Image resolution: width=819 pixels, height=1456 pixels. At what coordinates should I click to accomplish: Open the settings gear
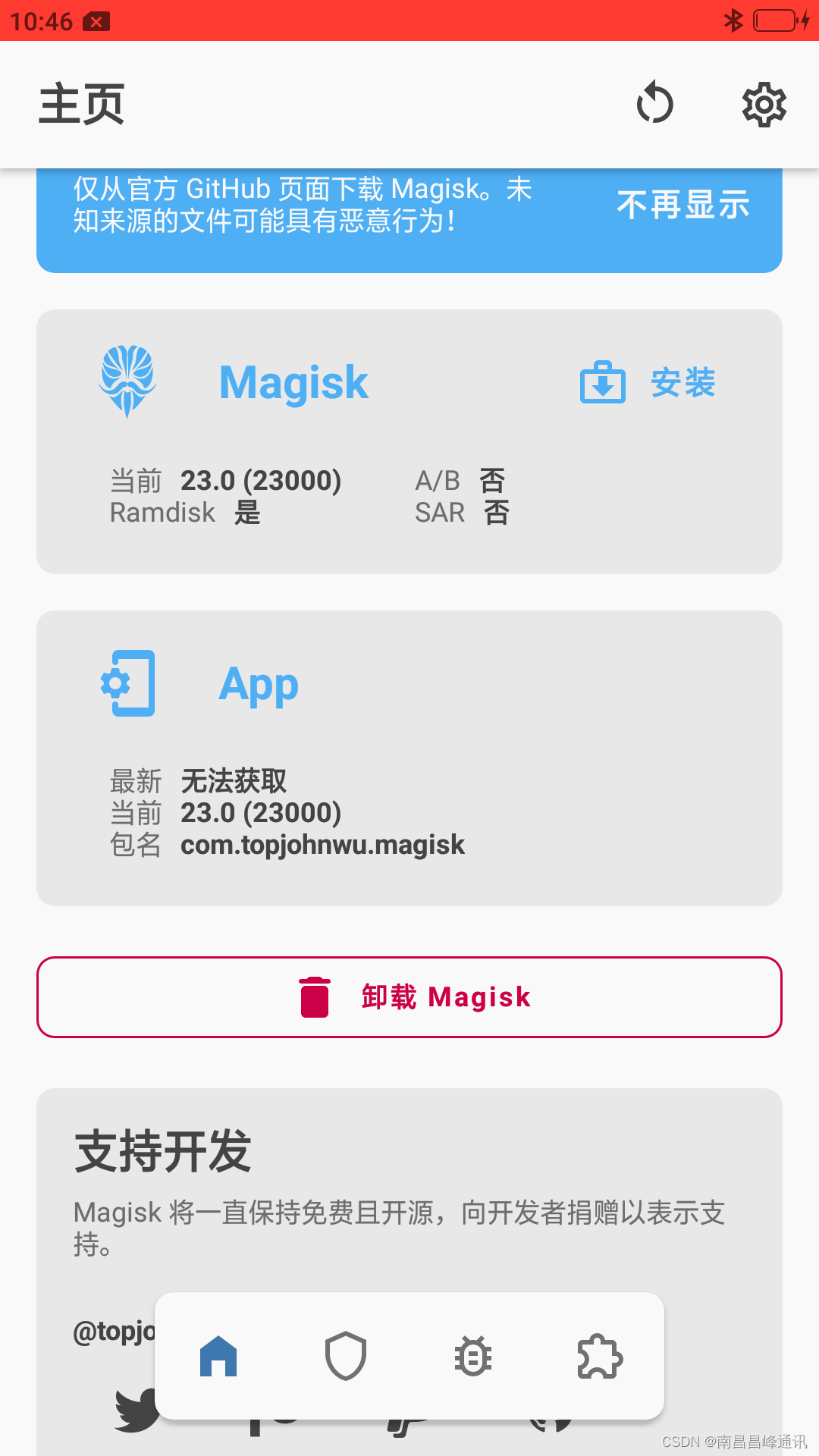764,105
